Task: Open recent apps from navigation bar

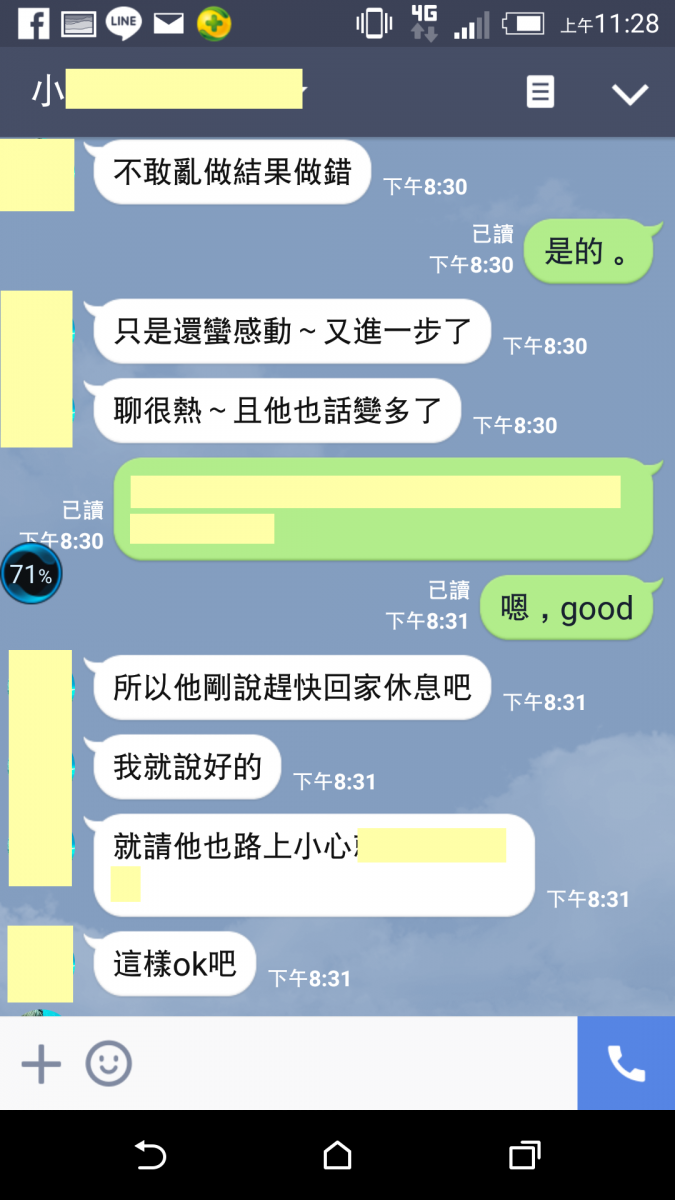Action: coord(524,1156)
